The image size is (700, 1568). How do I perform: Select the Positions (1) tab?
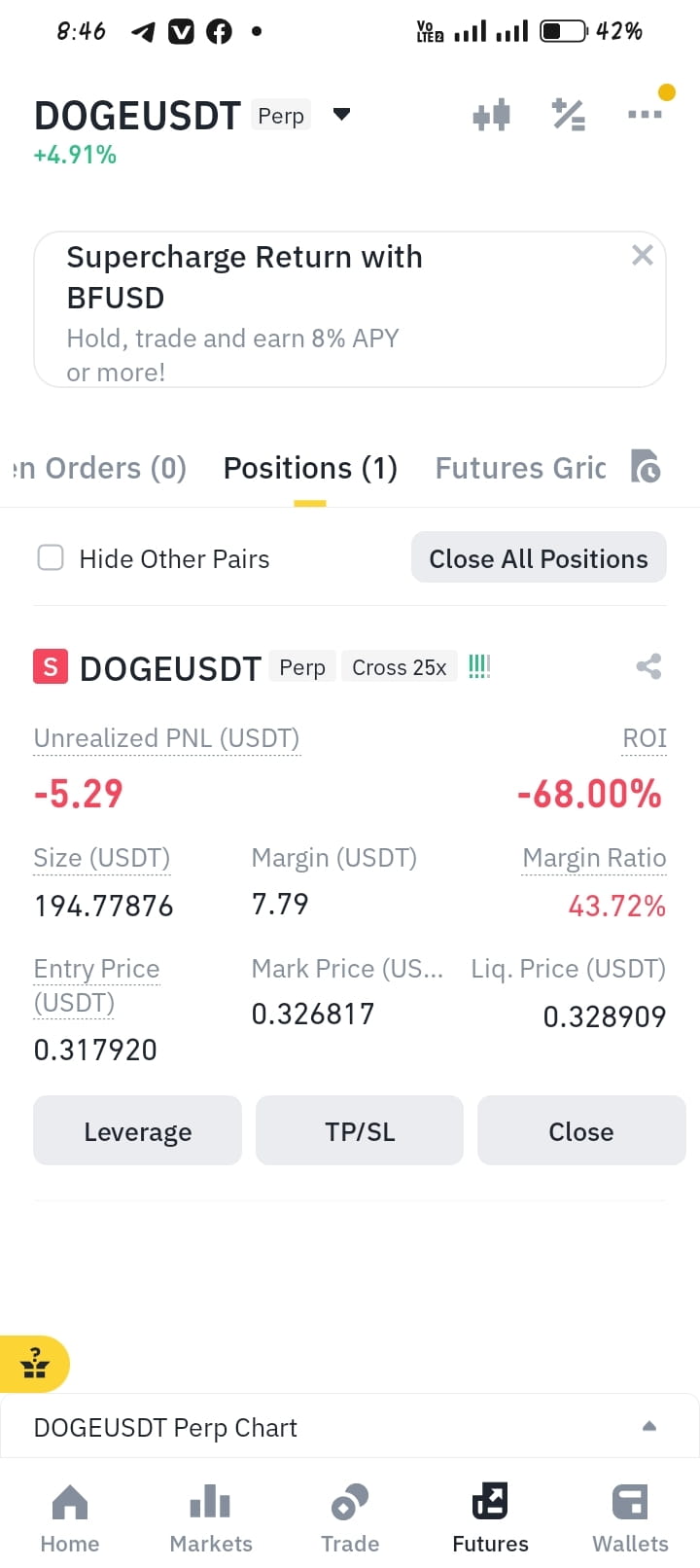click(x=310, y=469)
